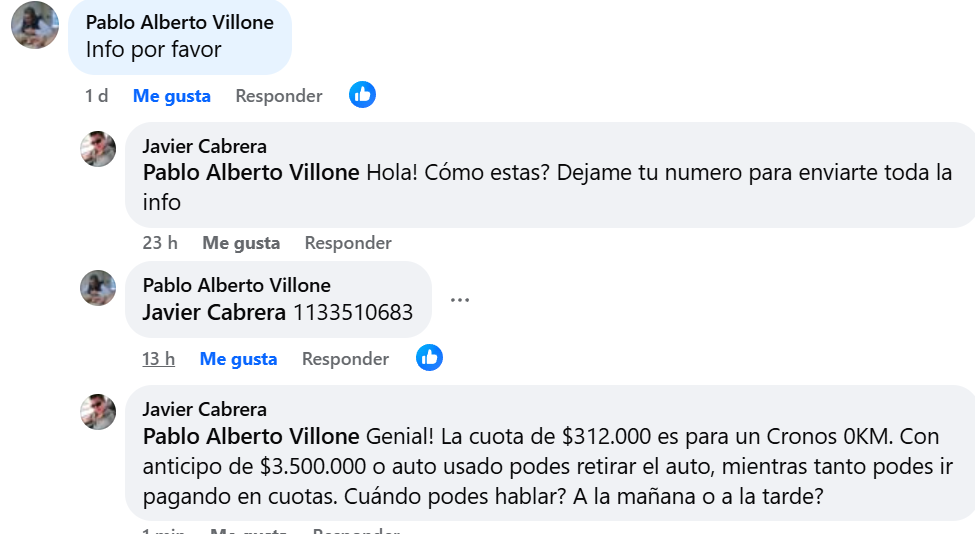
Task: Like Javier Cabrera's "Hola! Cómo estas?" reply
Action: click(241, 243)
